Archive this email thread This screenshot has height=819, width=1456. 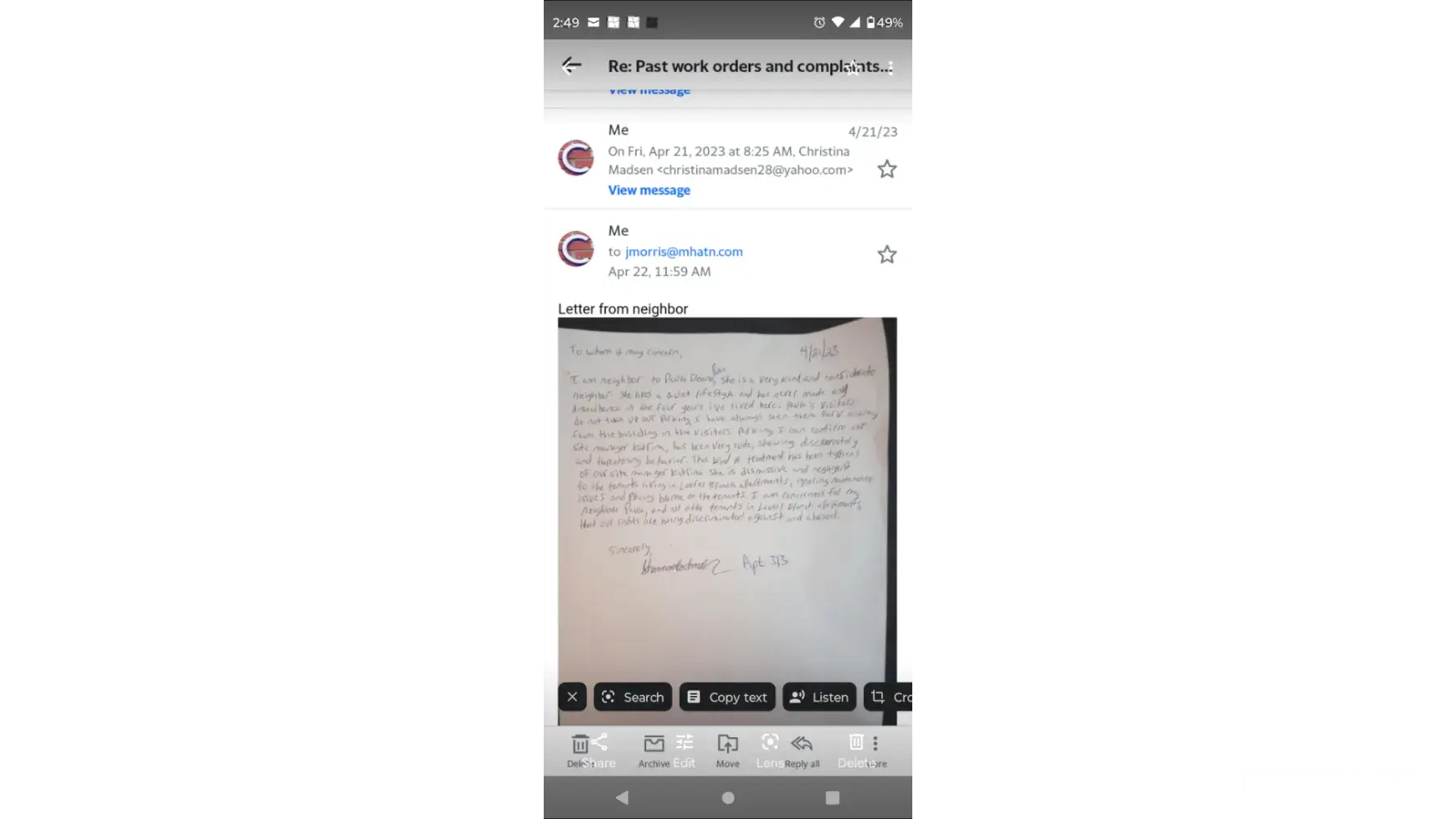(653, 750)
